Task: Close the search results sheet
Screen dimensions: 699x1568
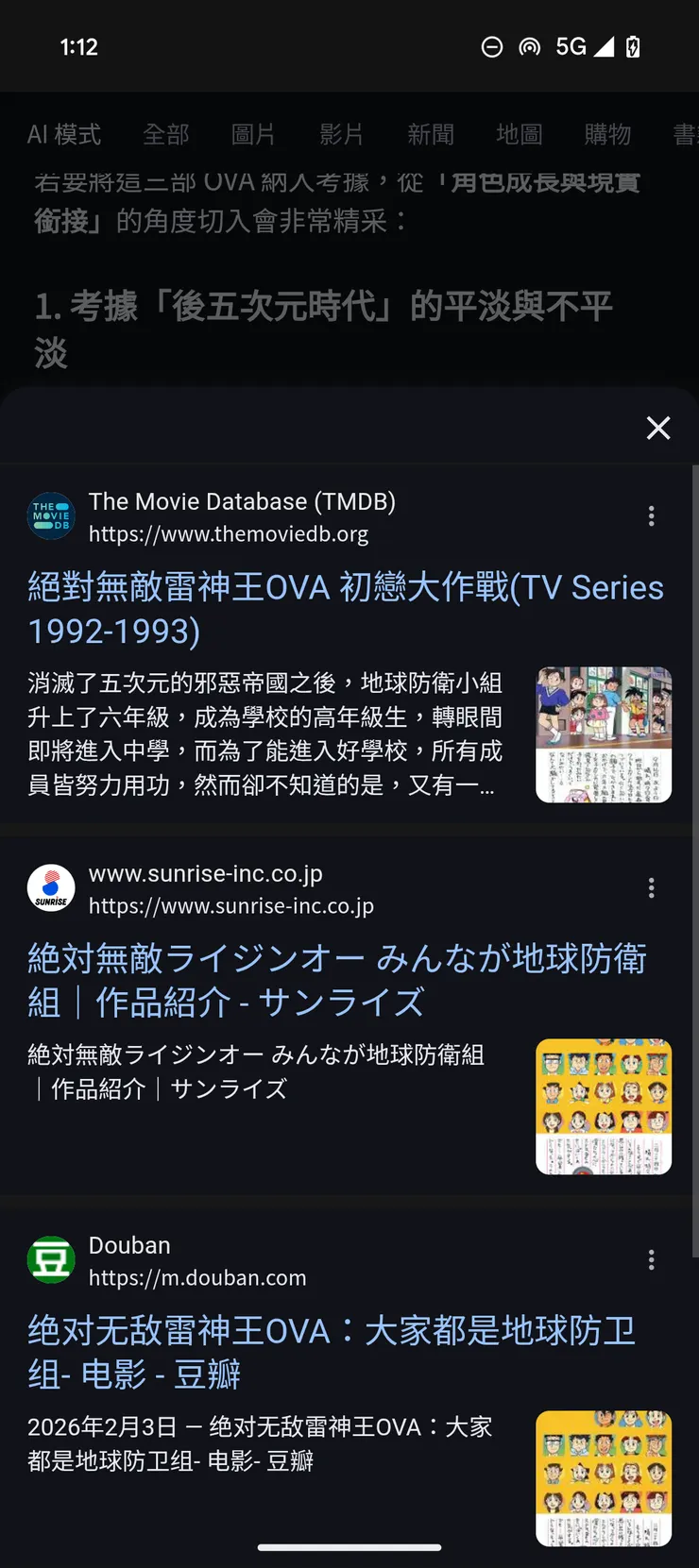Action: (x=657, y=428)
